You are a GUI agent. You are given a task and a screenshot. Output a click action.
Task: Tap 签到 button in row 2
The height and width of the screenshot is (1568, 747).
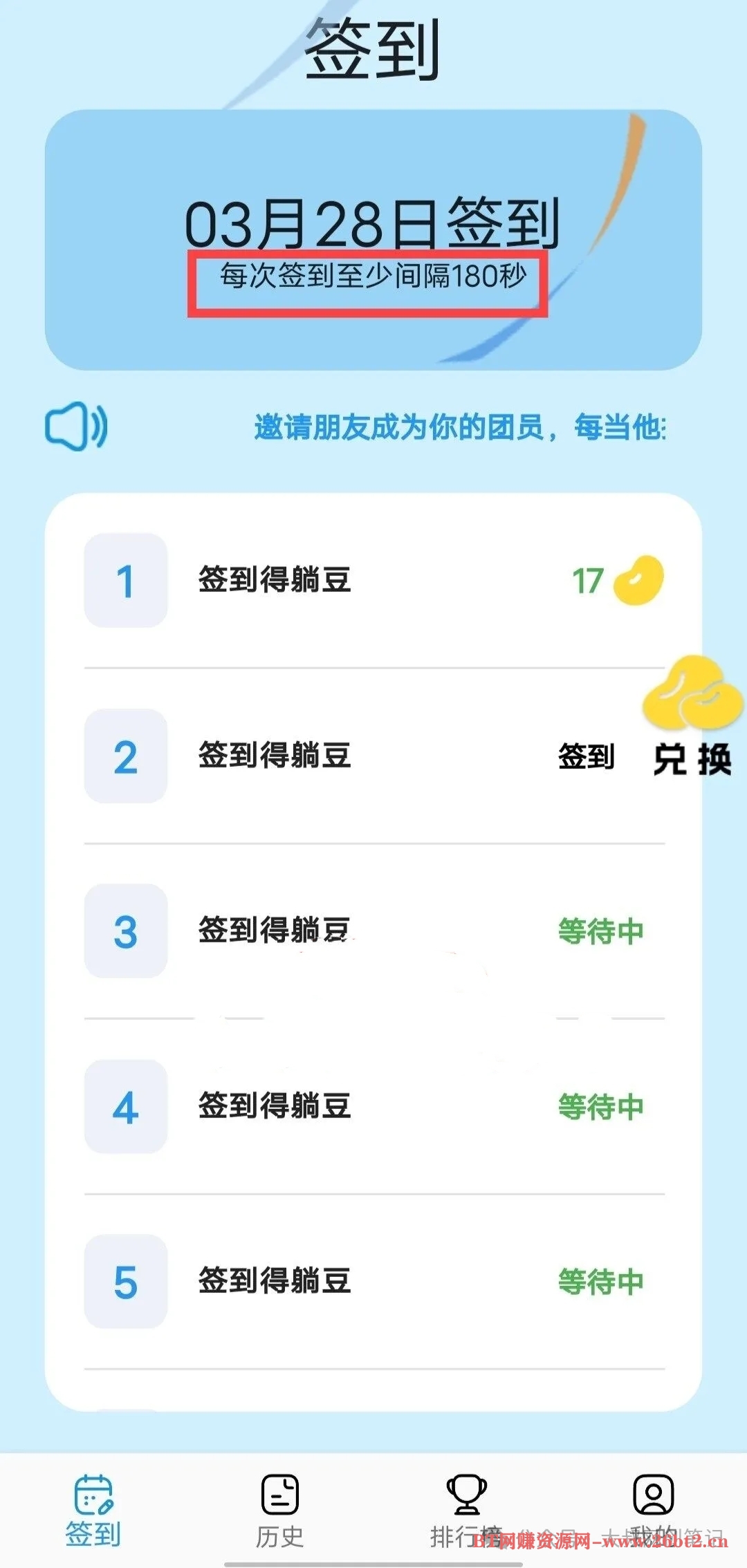586,756
